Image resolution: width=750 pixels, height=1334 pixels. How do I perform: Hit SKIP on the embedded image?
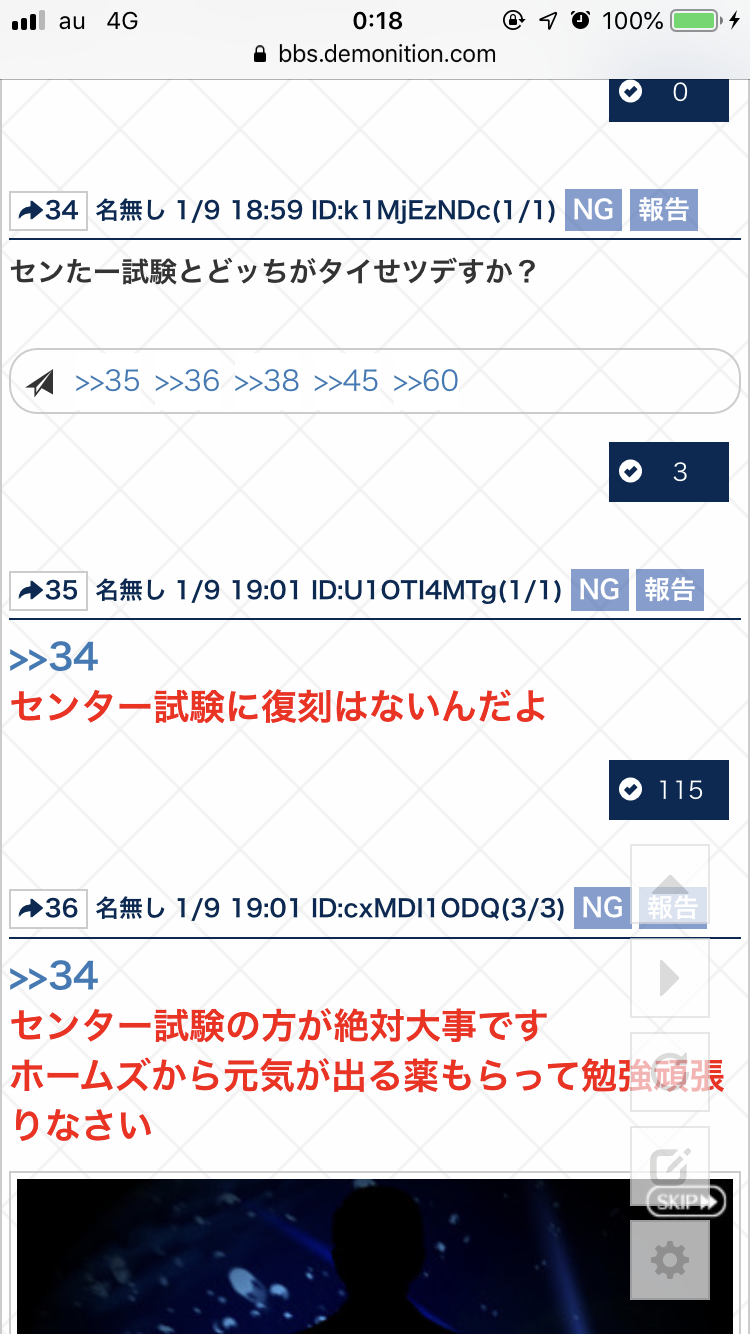click(x=685, y=1202)
